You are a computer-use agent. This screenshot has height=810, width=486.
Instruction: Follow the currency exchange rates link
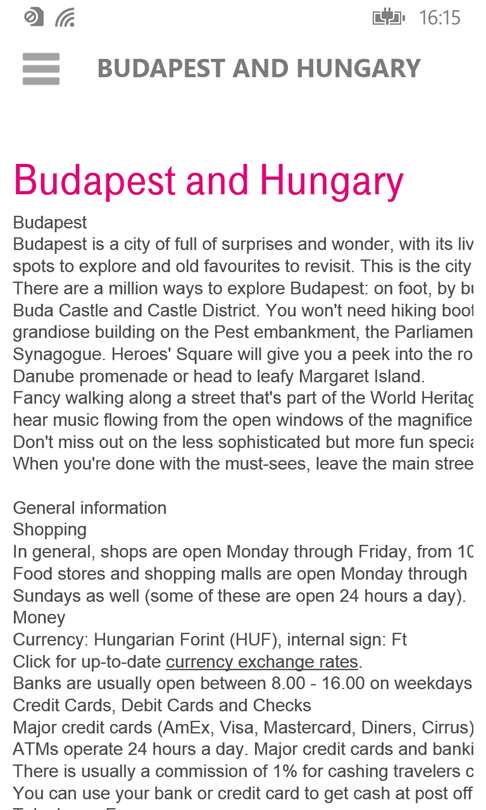pos(262,662)
